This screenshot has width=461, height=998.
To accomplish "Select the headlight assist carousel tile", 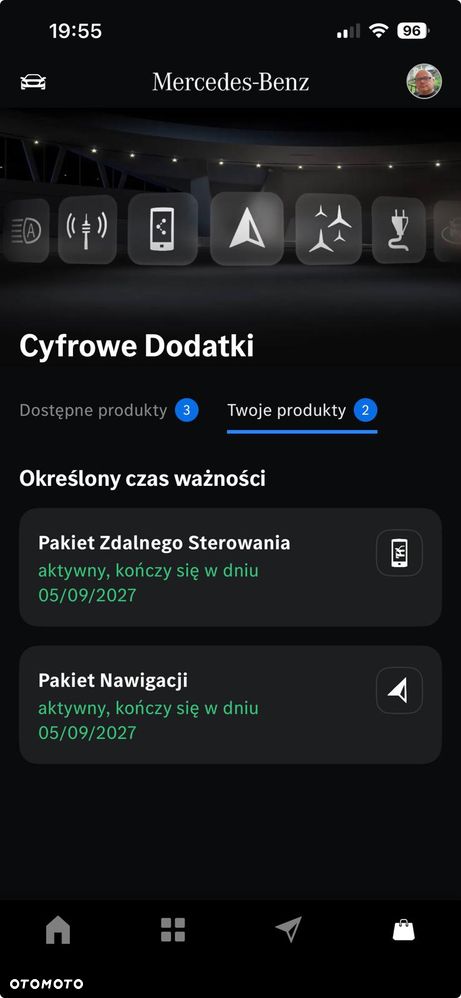I will (x=27, y=230).
